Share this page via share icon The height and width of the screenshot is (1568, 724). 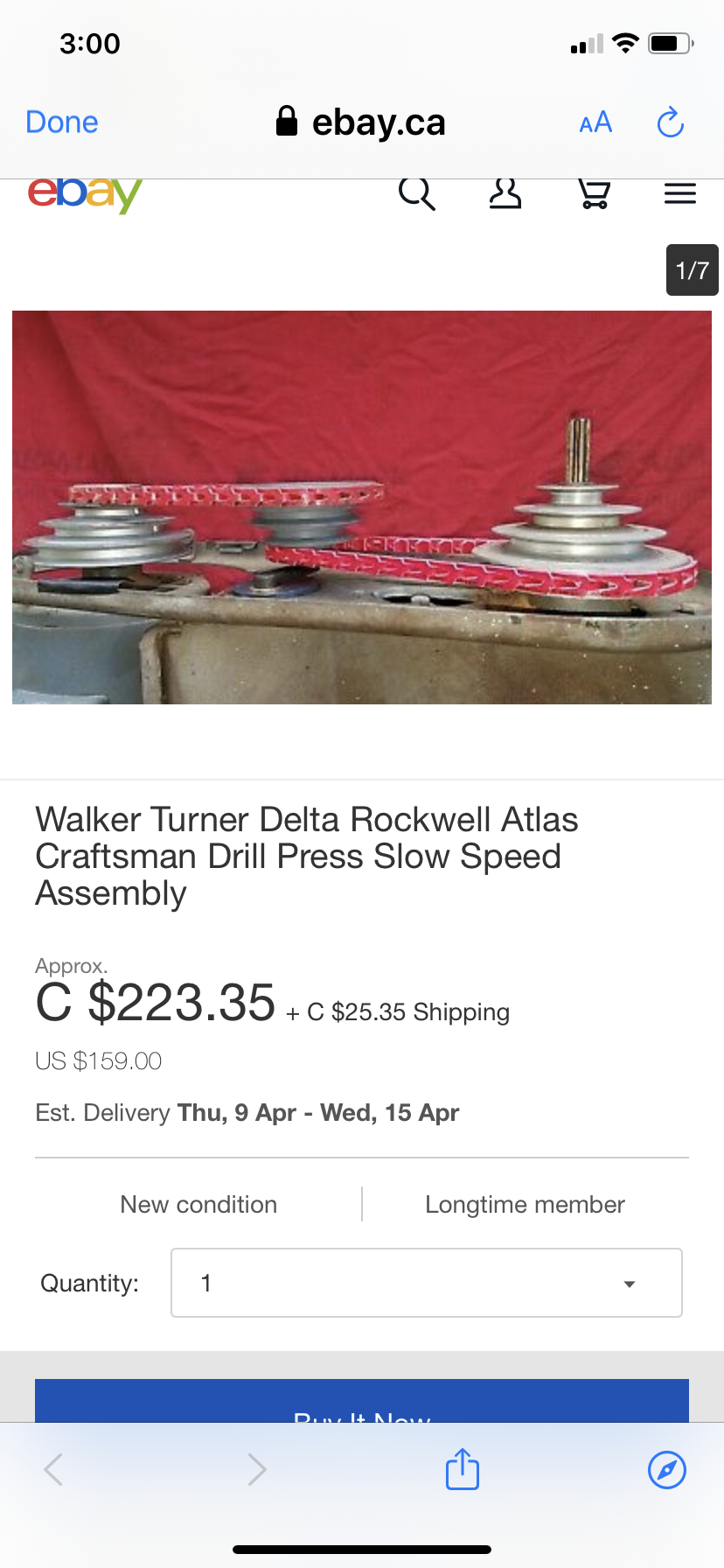462,1469
